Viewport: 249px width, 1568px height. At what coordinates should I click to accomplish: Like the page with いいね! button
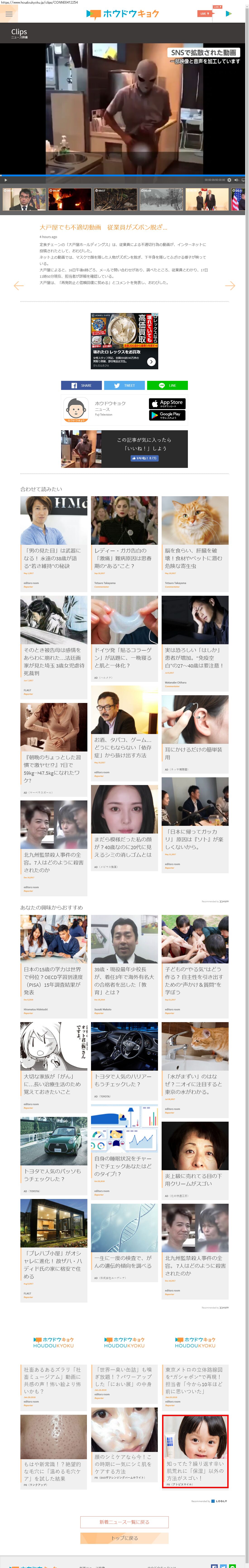145,458
